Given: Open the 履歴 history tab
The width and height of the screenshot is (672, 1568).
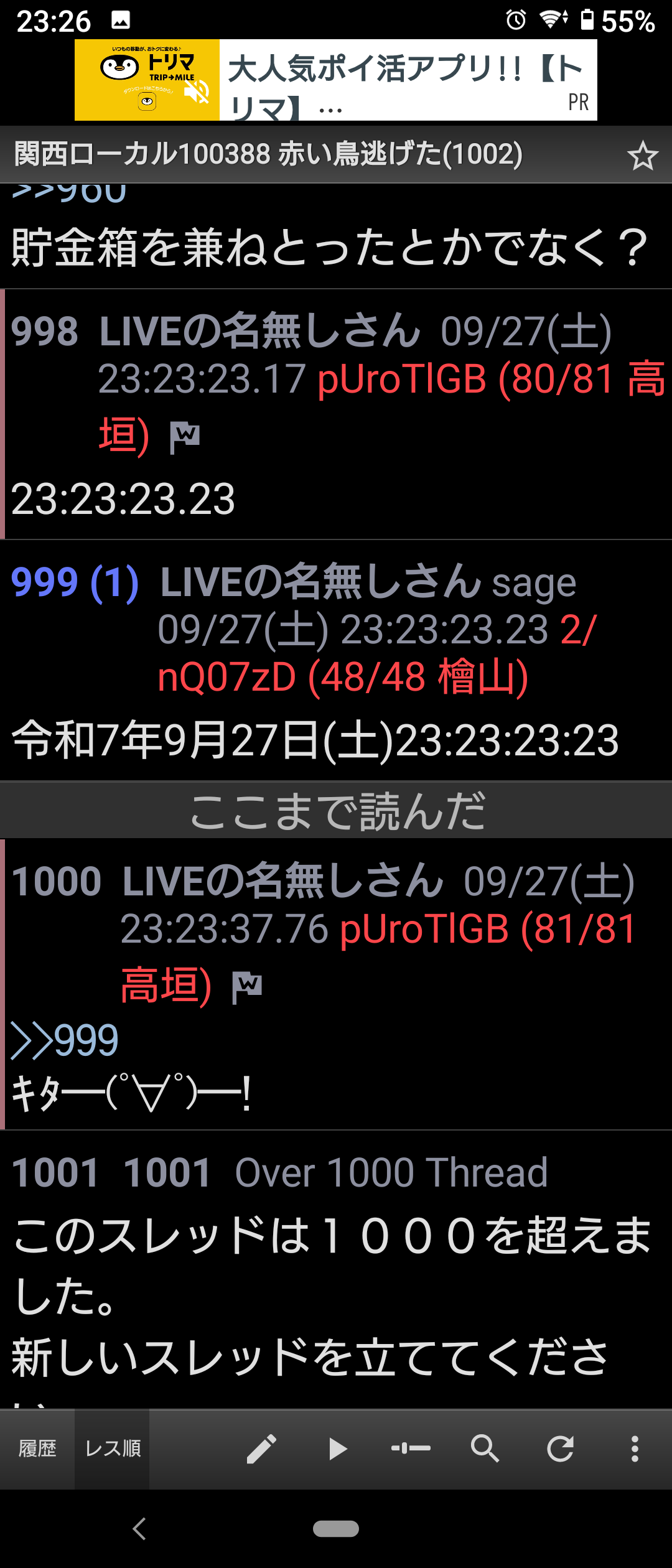Looking at the screenshot, I should (37, 1449).
